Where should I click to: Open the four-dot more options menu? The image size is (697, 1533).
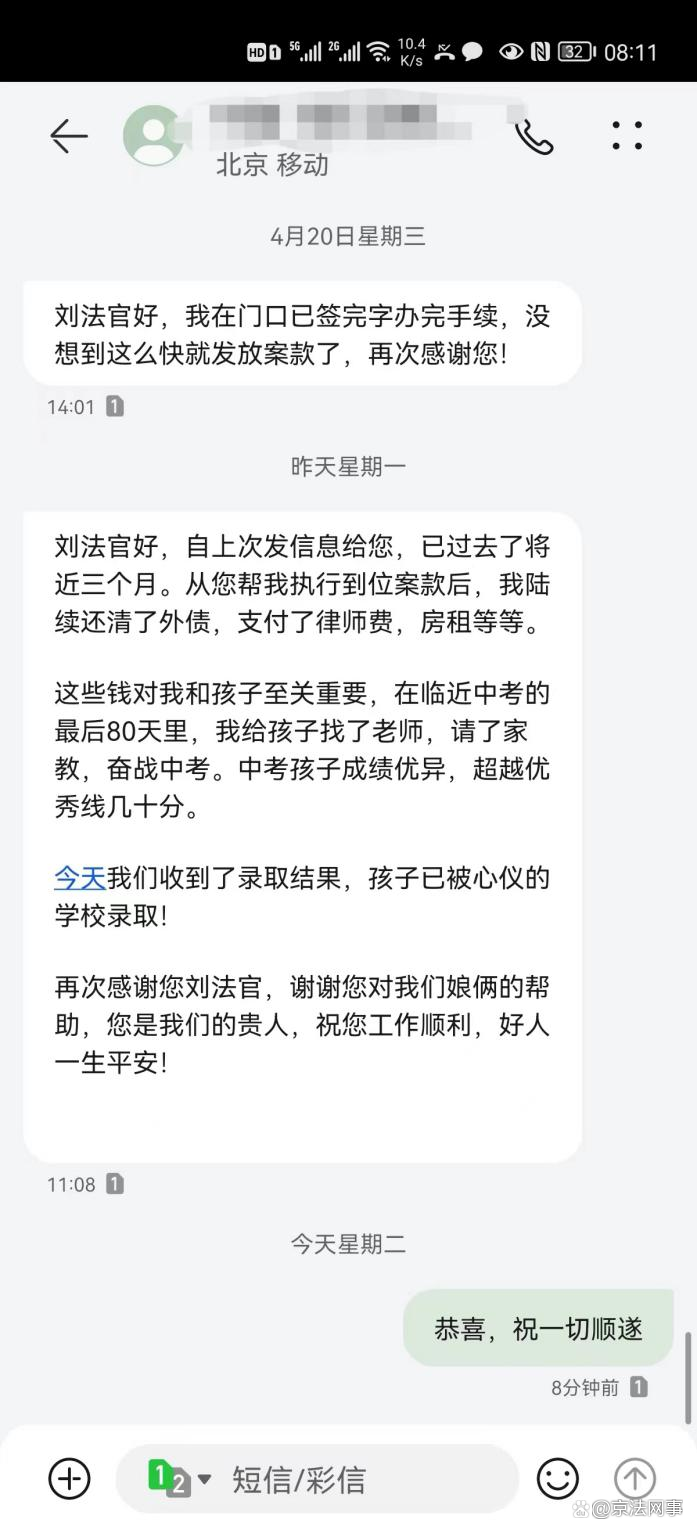627,136
